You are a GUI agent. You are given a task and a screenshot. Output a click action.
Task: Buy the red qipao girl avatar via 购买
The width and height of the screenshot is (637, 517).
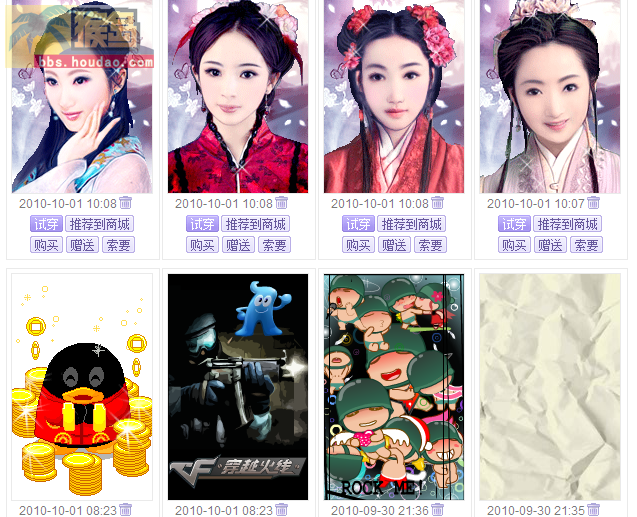202,245
